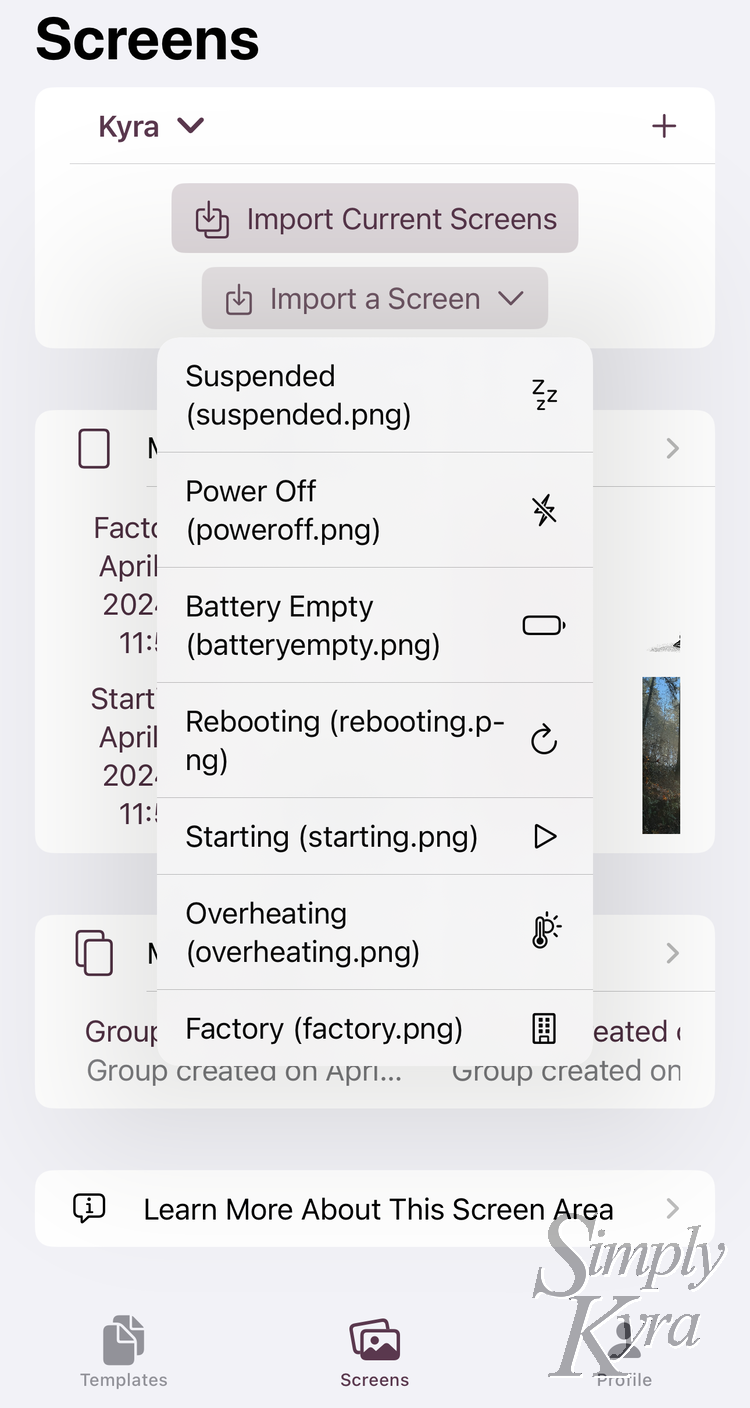Screen dimensions: 750x1408
Task: Pick Battery Empty (batteryempty.png)
Action: [x=374, y=625]
